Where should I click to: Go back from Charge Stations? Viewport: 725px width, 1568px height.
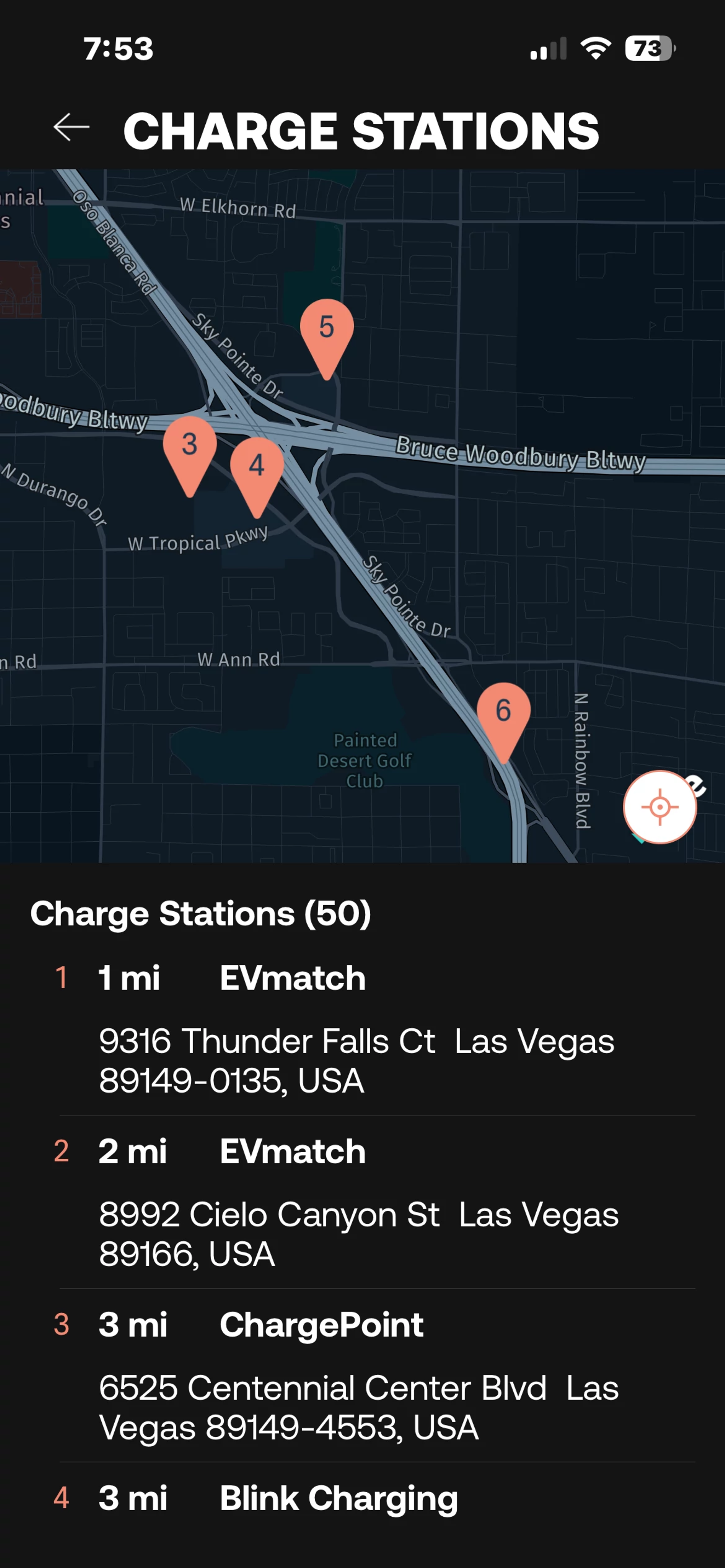tap(71, 128)
